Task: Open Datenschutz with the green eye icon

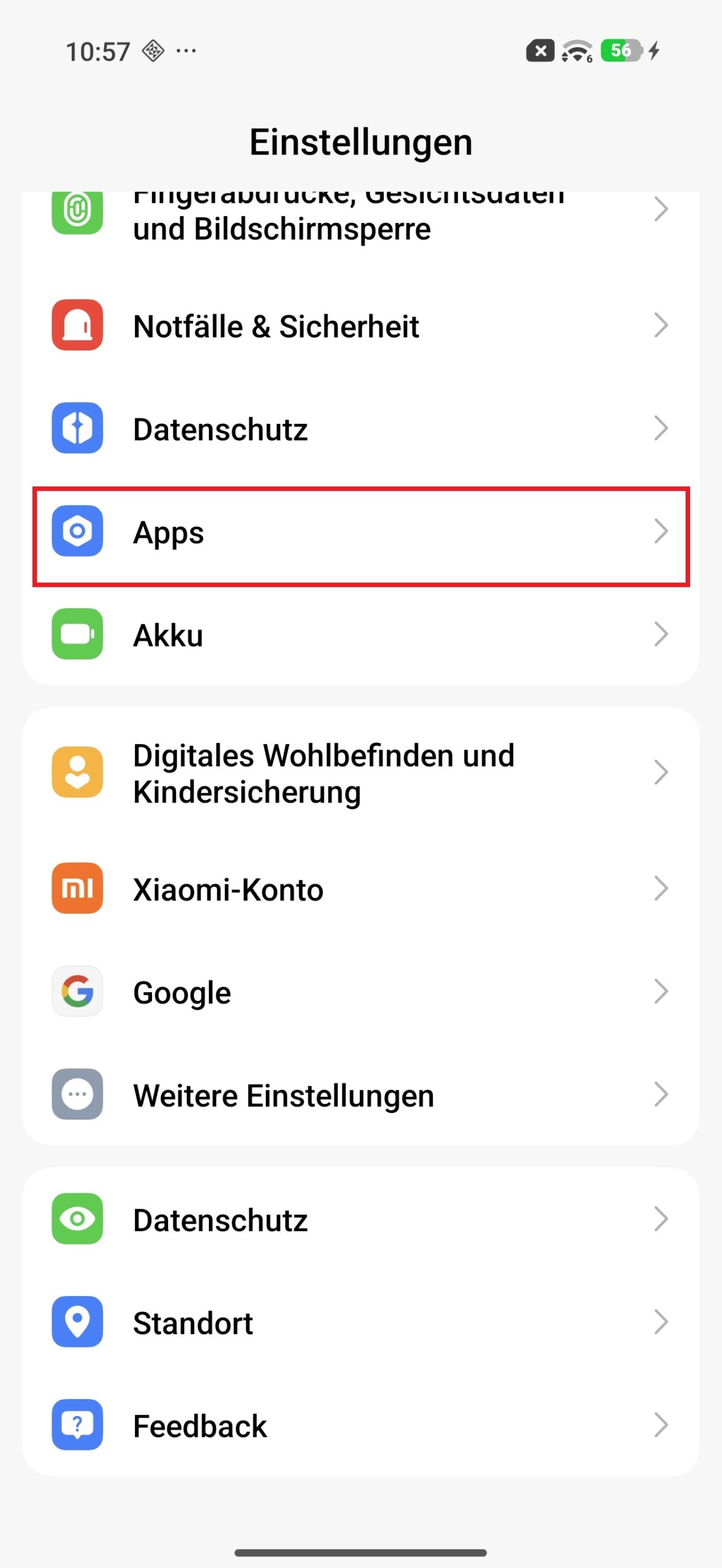Action: click(360, 1220)
